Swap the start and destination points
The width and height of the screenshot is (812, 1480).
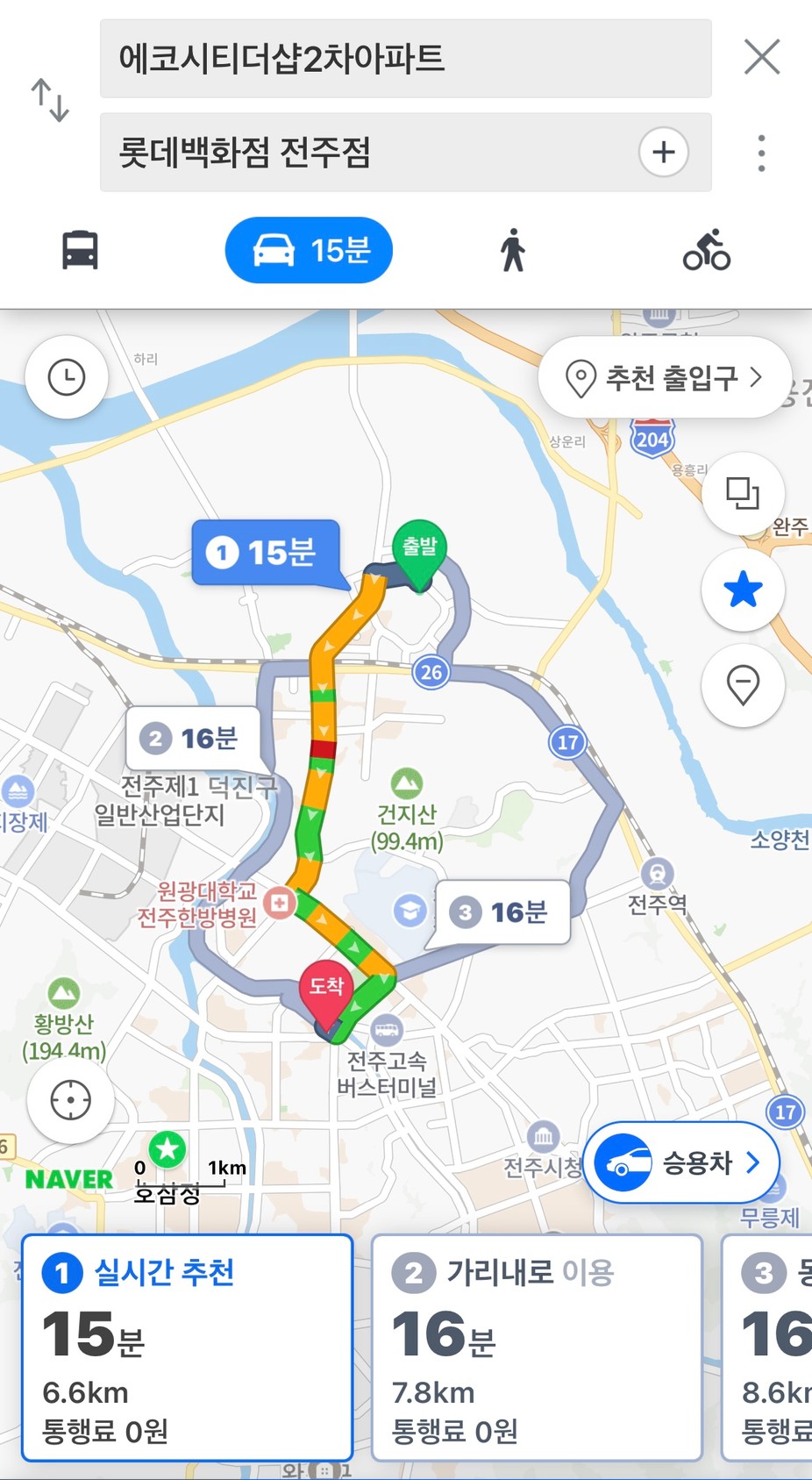(50, 100)
